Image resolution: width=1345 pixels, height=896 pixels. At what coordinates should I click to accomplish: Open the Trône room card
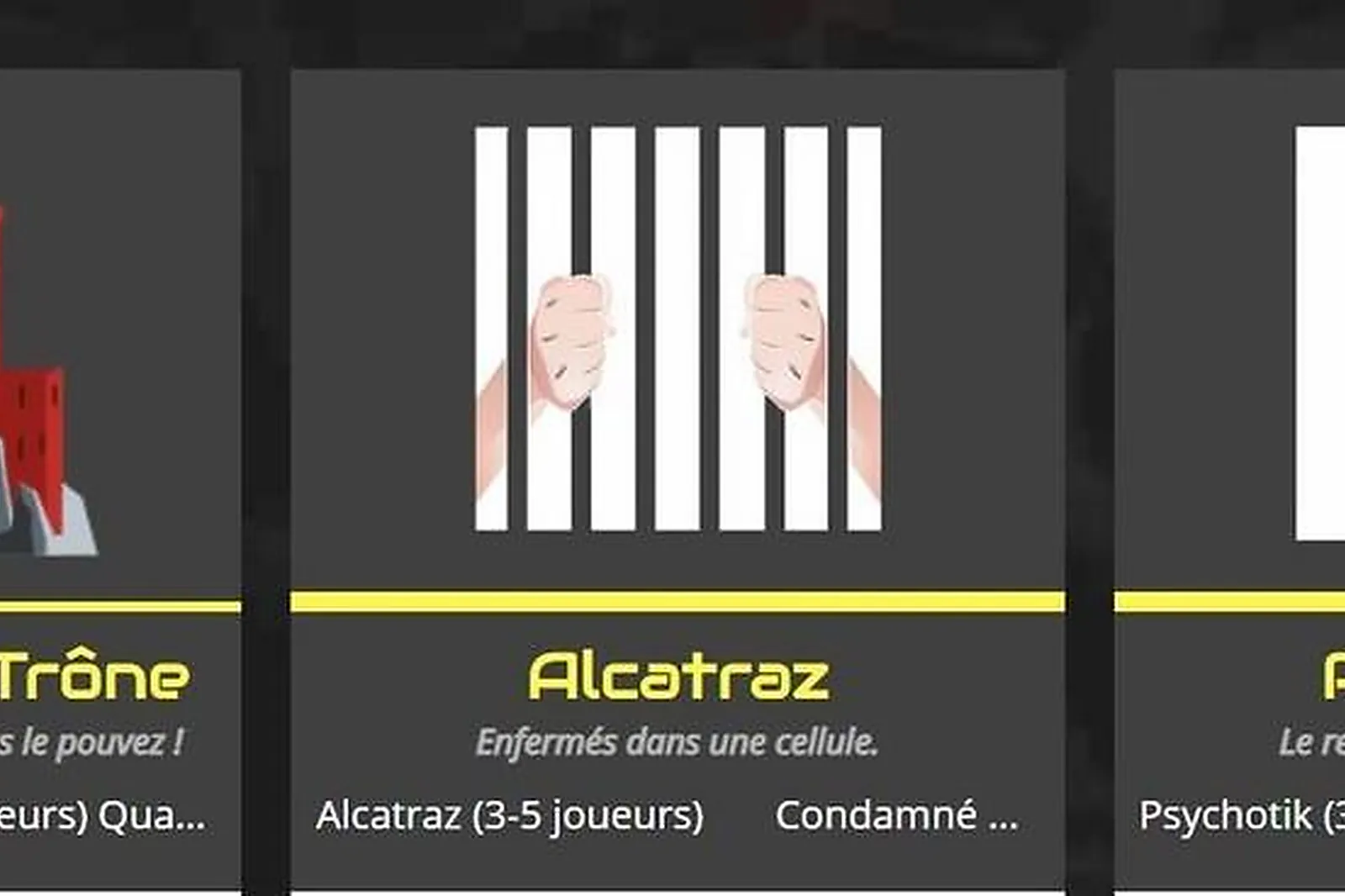pos(94,675)
